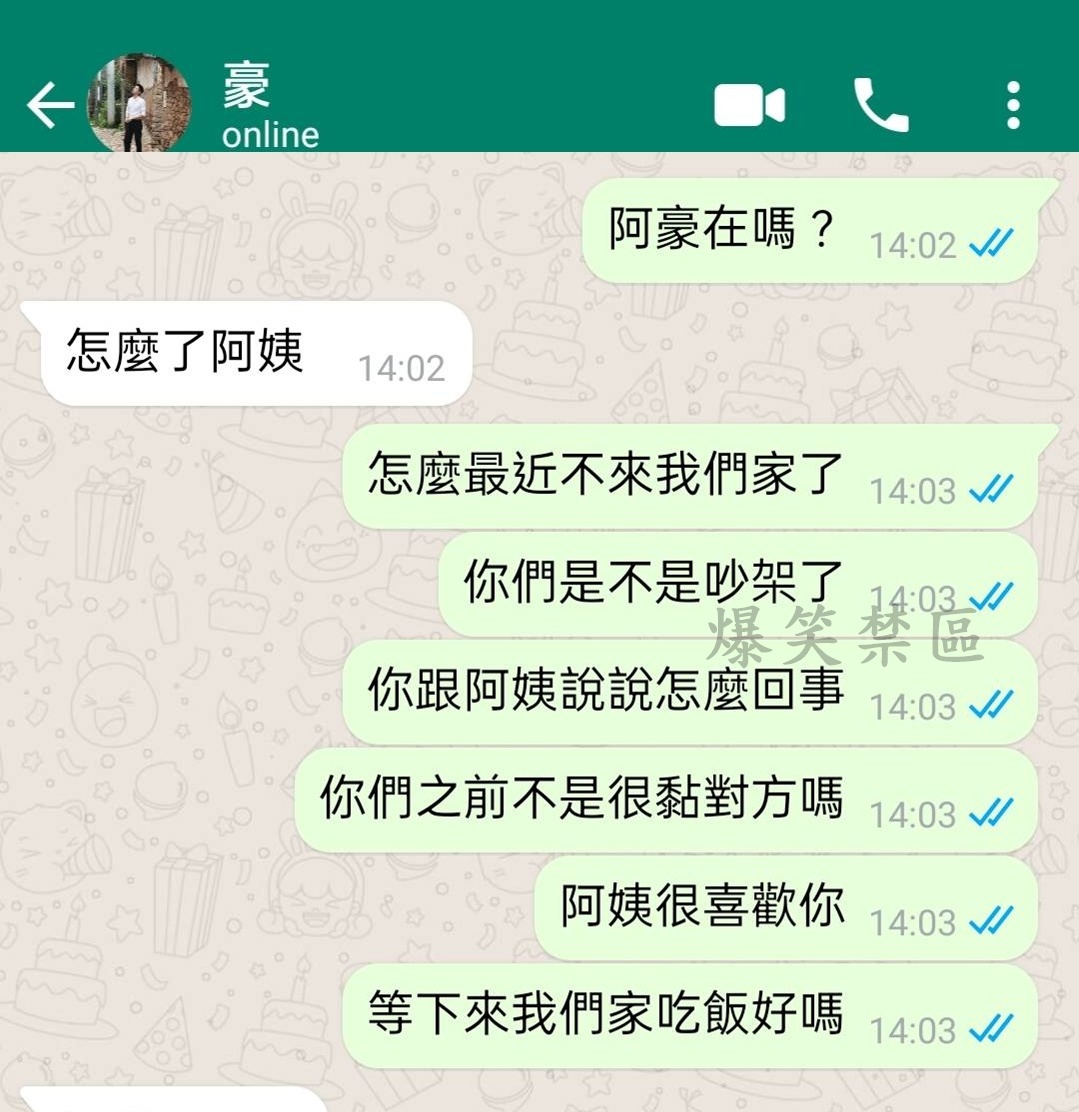Go back using the arrow icon
Screen dimensions: 1079x1112
click(x=50, y=106)
